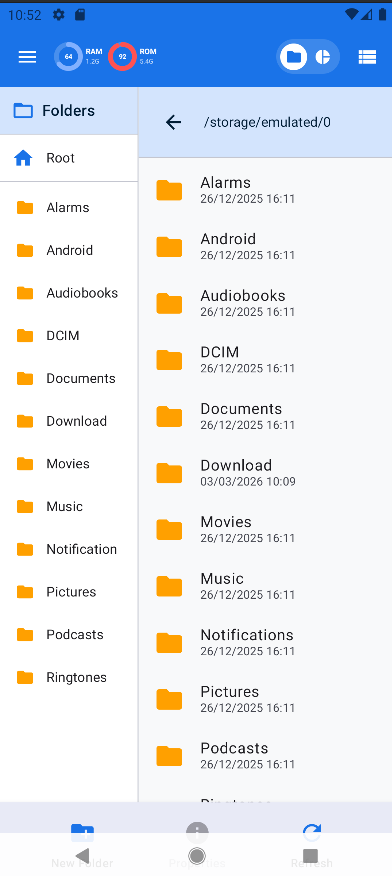Open the Notifications folder in main list
The height and width of the screenshot is (876, 392).
[265, 642]
